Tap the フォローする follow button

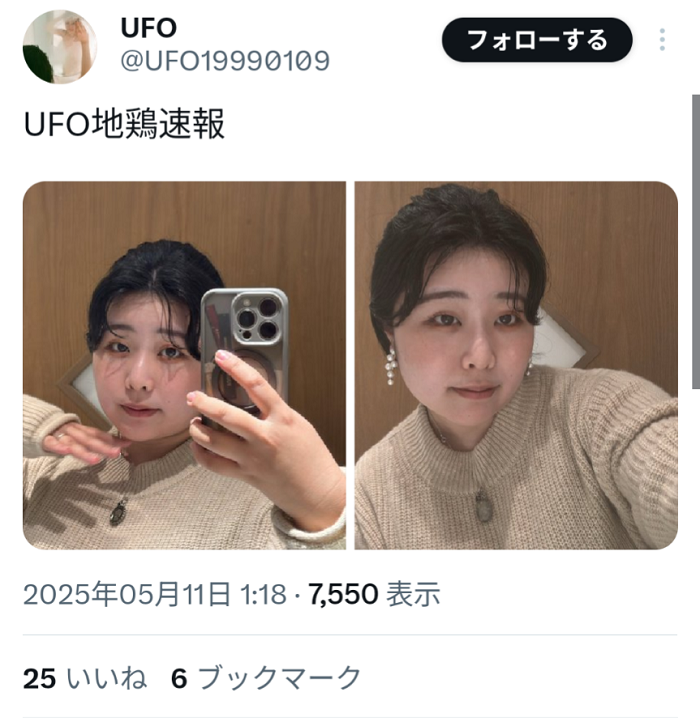[537, 40]
